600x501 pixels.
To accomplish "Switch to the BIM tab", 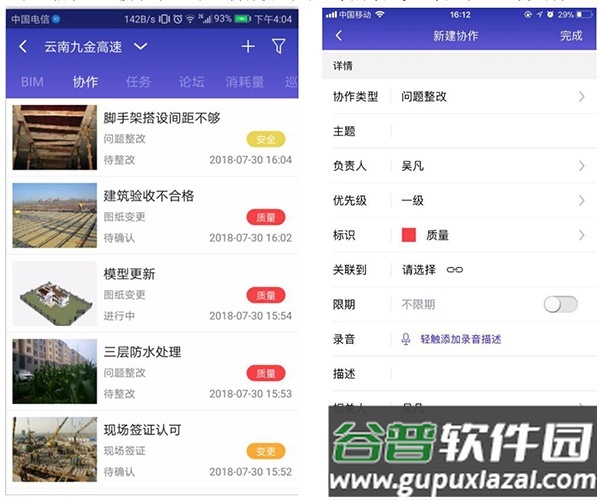I will (x=32, y=82).
